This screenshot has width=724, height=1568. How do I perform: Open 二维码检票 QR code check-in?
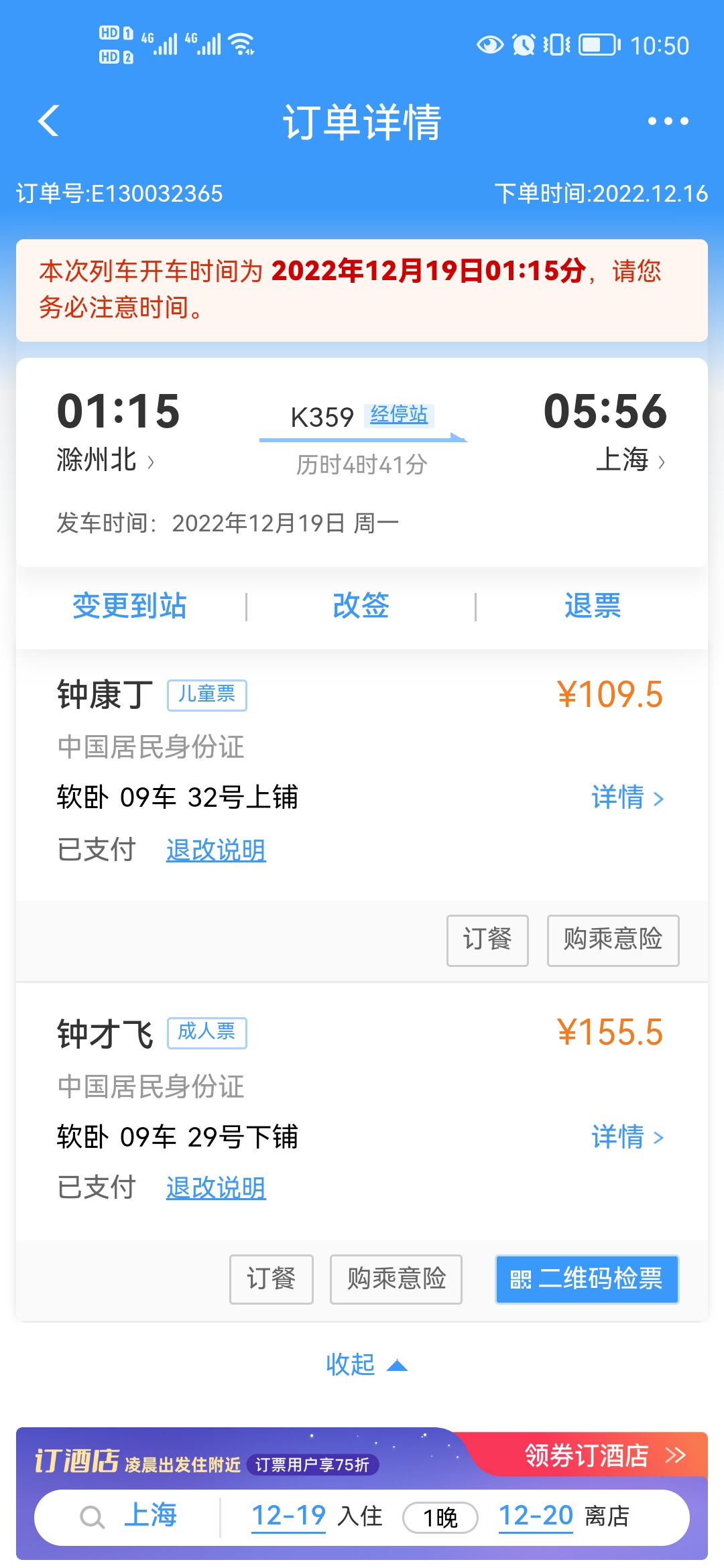(587, 1279)
